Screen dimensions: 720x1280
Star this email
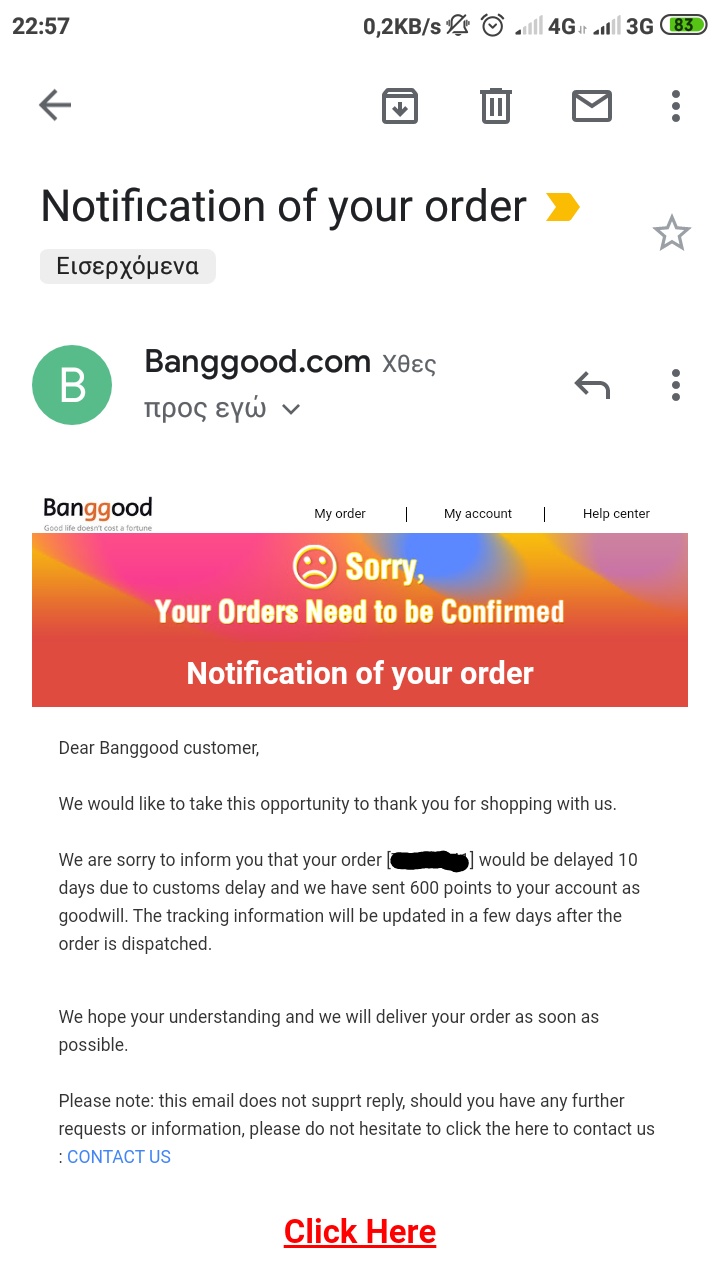671,234
